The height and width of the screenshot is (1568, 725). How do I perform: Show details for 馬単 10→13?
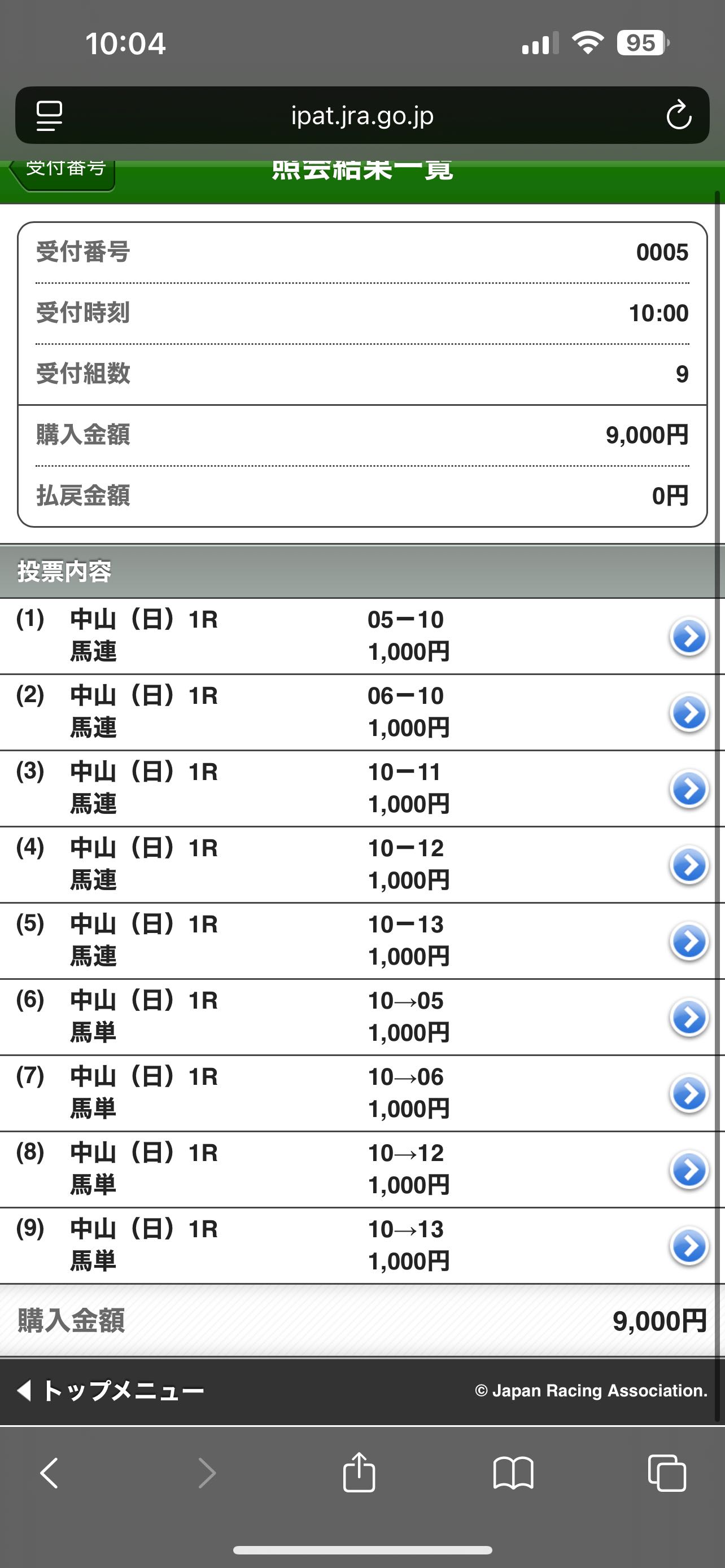pos(688,1245)
